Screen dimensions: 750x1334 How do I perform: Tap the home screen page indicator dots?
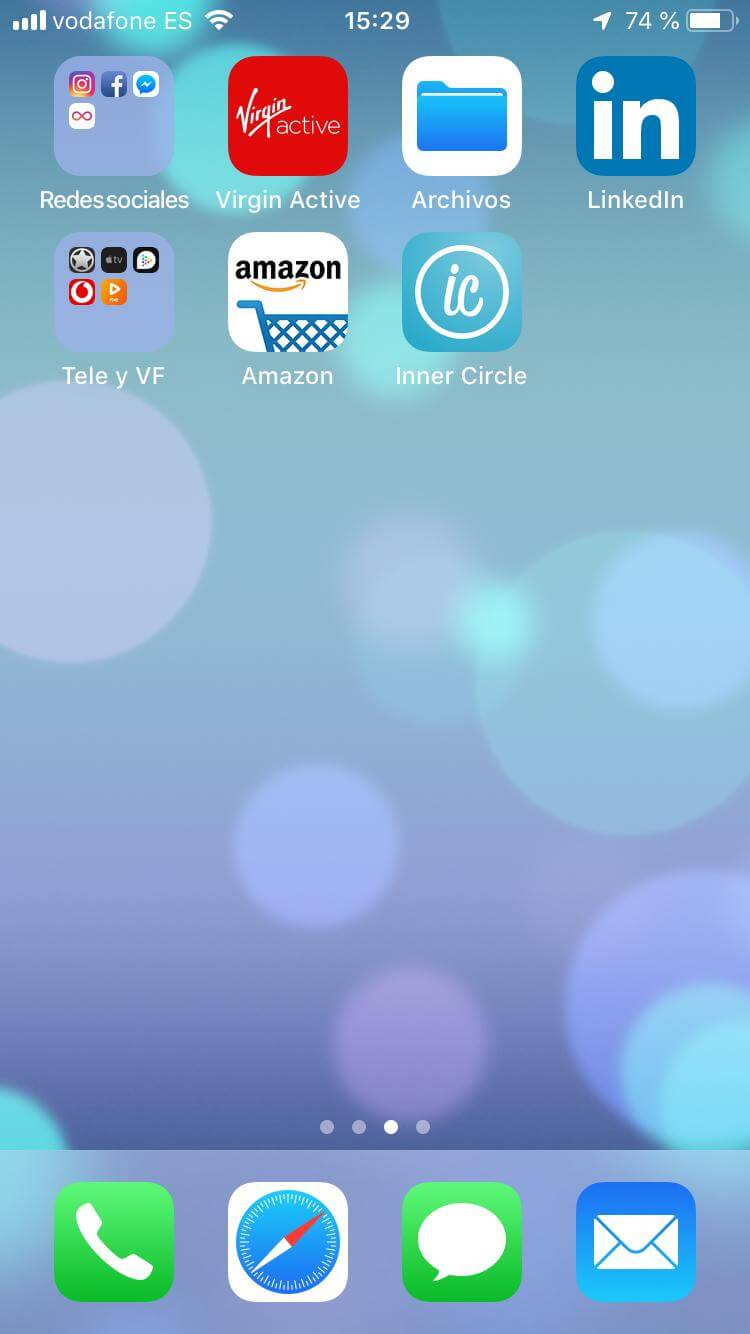coord(375,1127)
